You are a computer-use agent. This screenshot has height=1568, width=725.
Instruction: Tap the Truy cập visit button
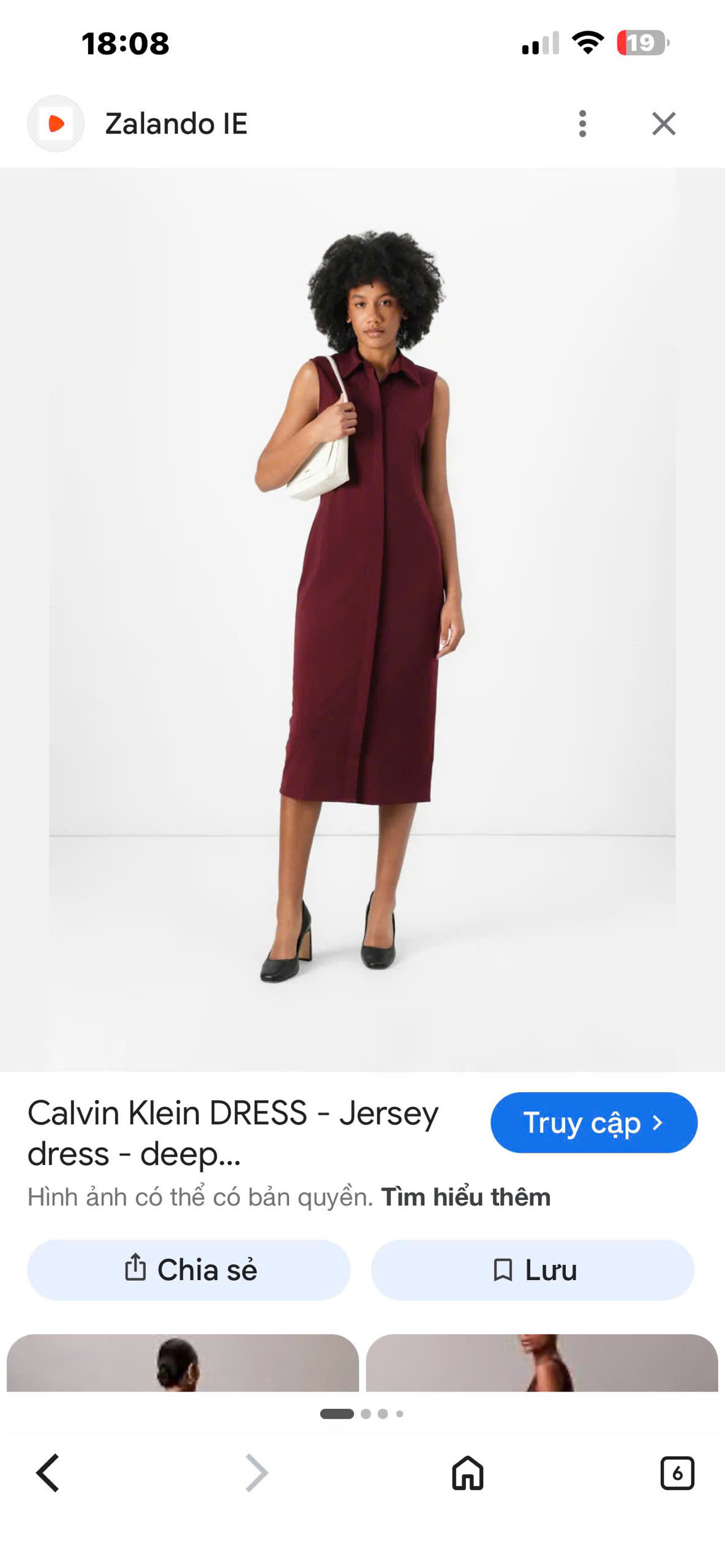pos(594,1123)
